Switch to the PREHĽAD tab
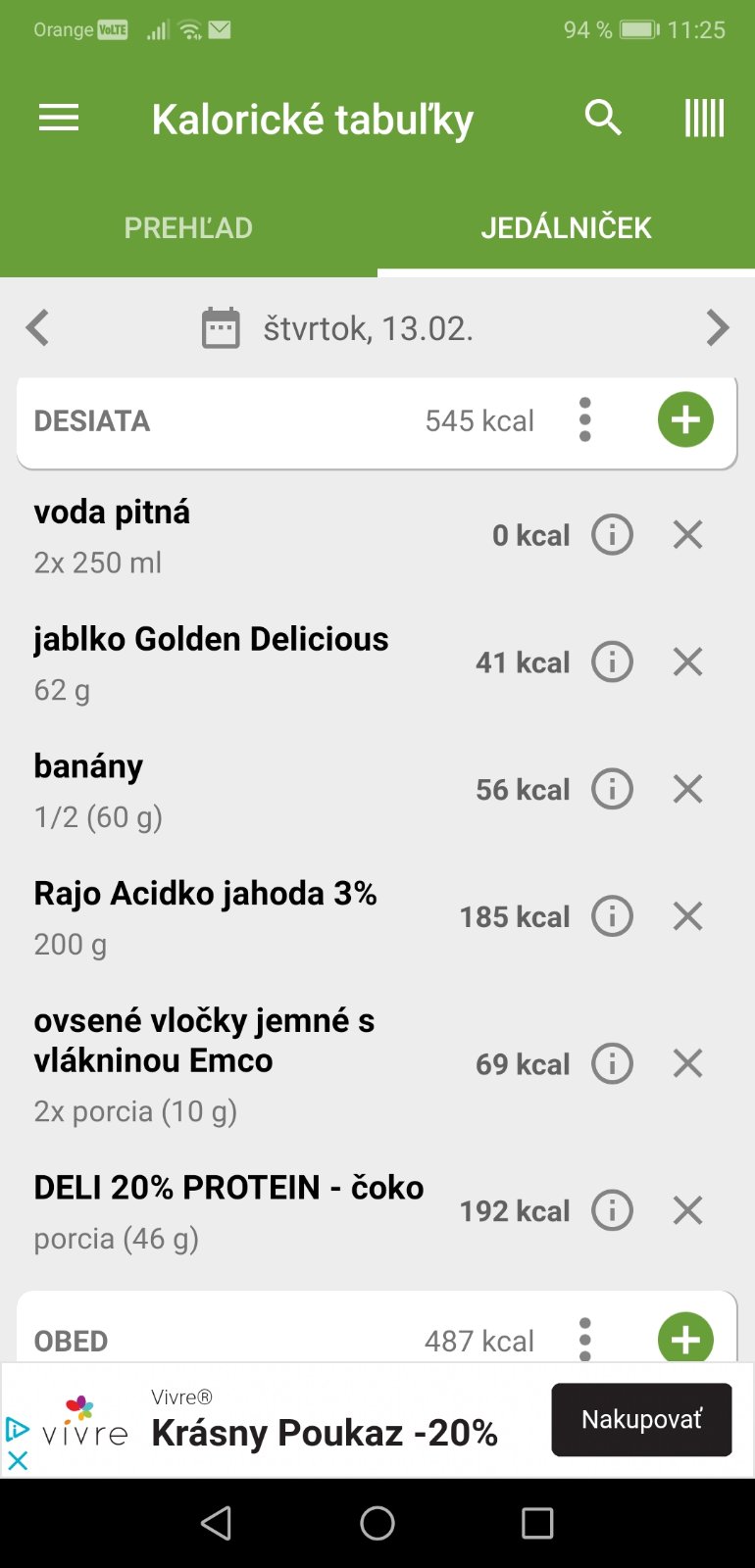Screen dimensions: 755x1568 tap(188, 227)
